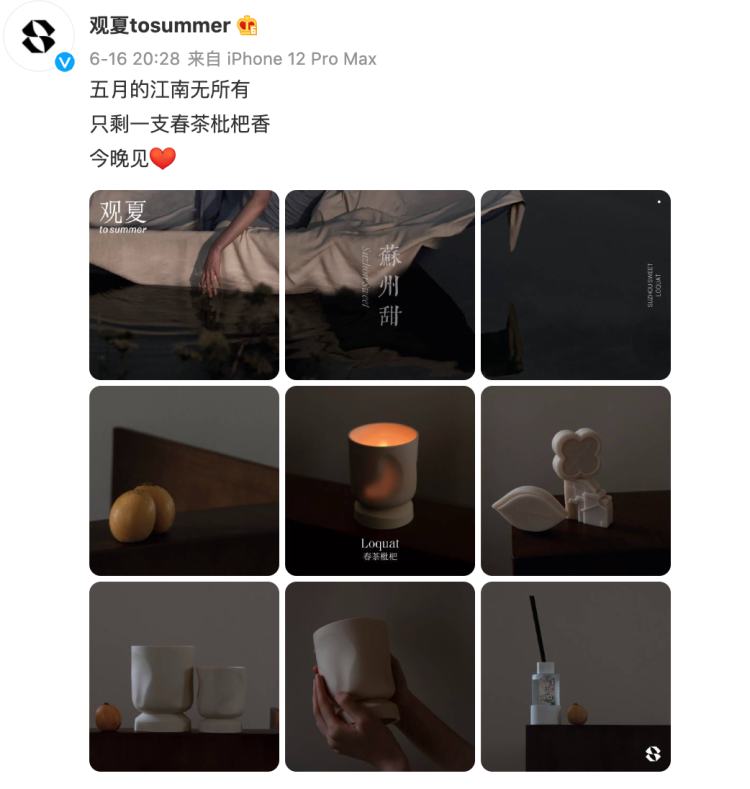View the 苏州甜 photo tile
This screenshot has width=750, height=789.
380,285
